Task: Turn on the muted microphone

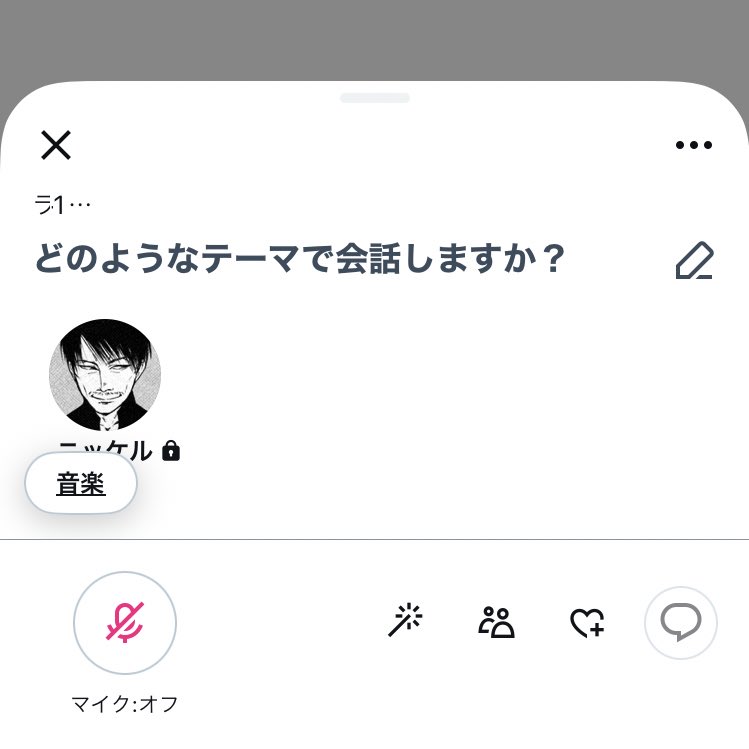Action: coord(125,622)
